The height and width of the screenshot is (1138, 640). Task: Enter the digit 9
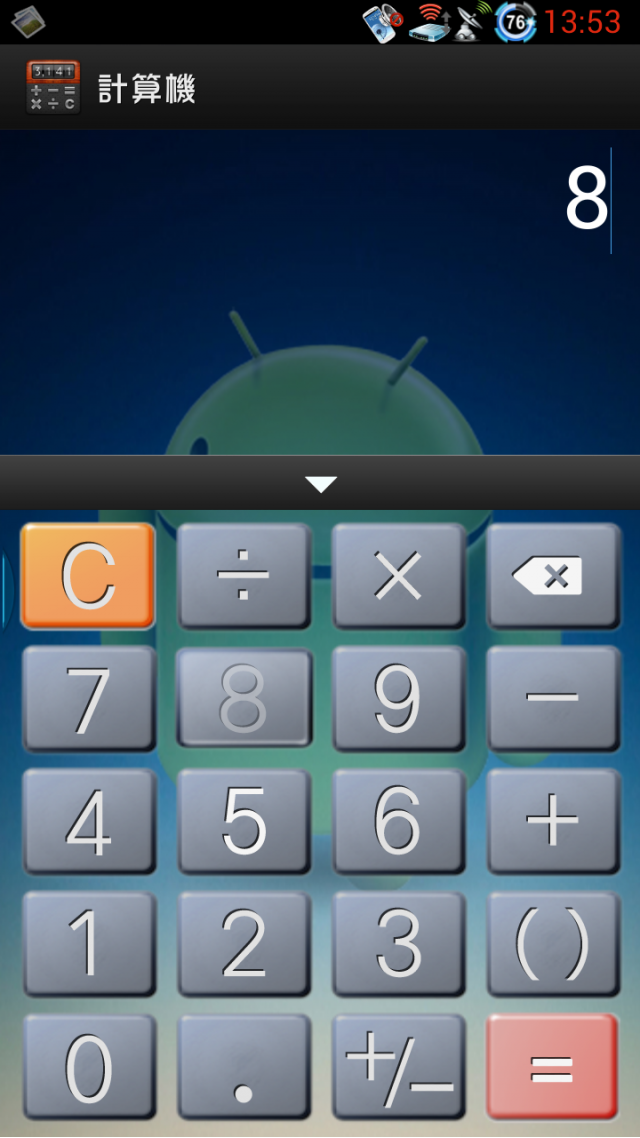tap(399, 699)
